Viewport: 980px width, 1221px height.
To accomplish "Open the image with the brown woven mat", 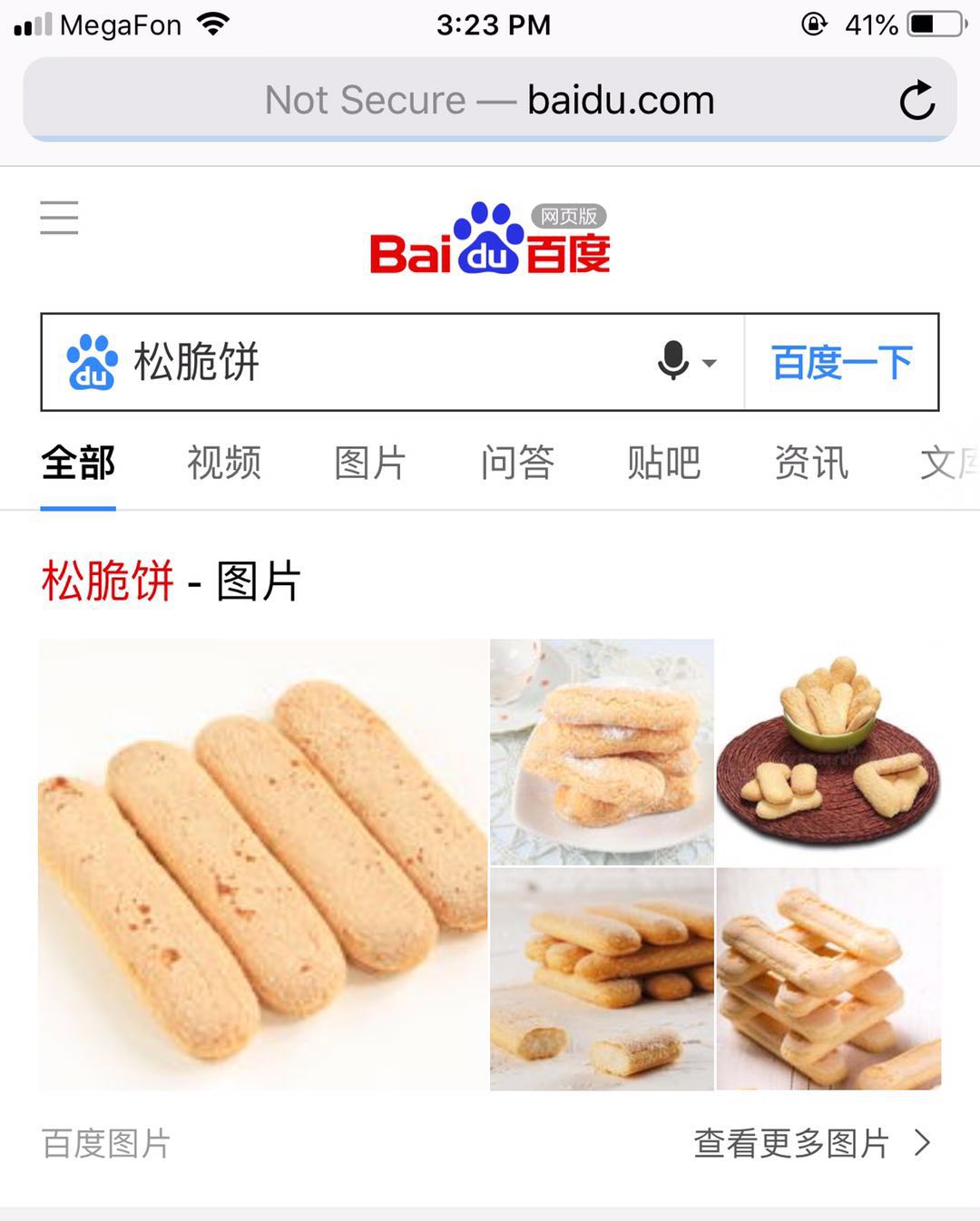I will (828, 751).
